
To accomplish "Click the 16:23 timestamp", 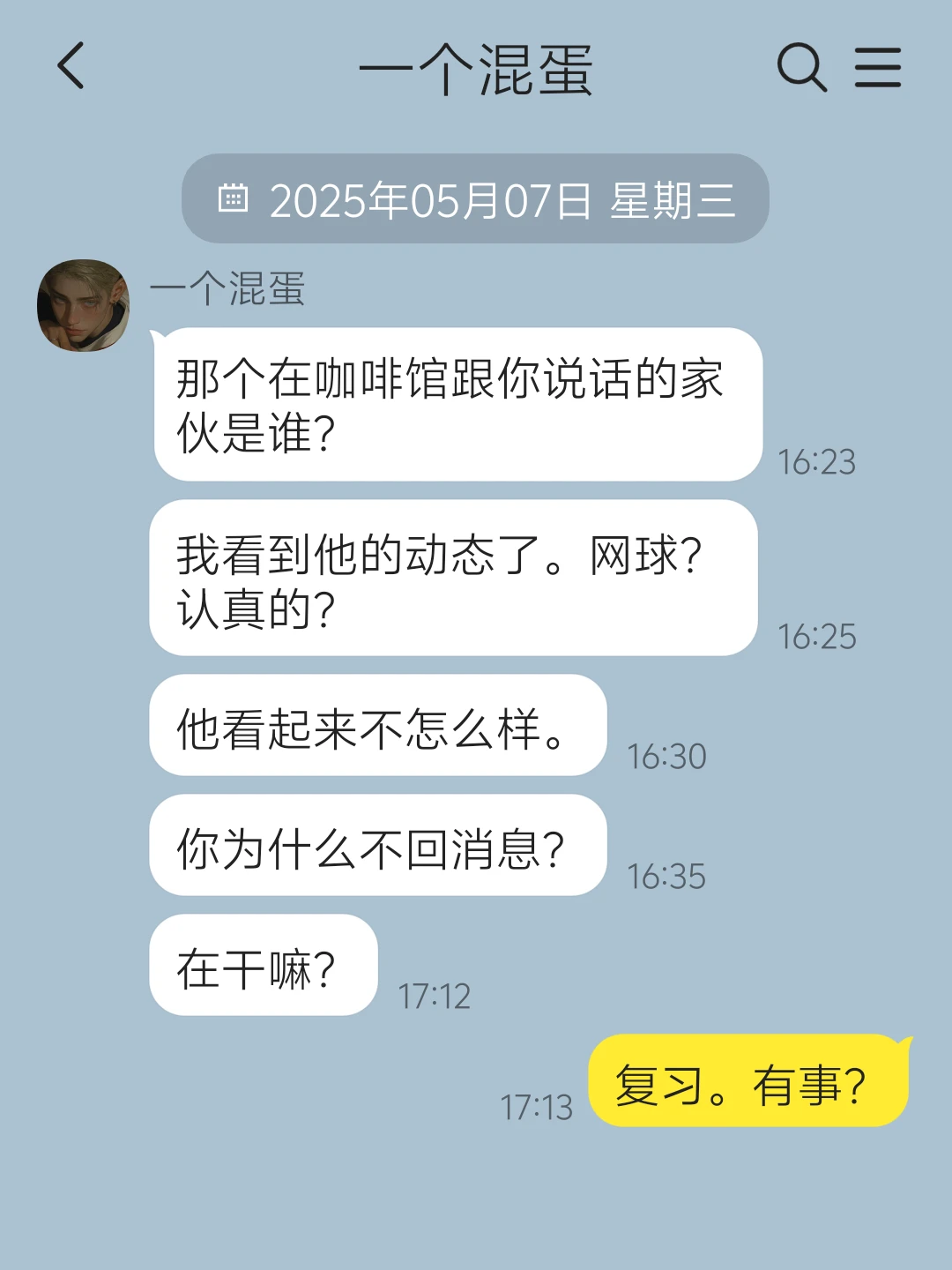I will point(817,459).
